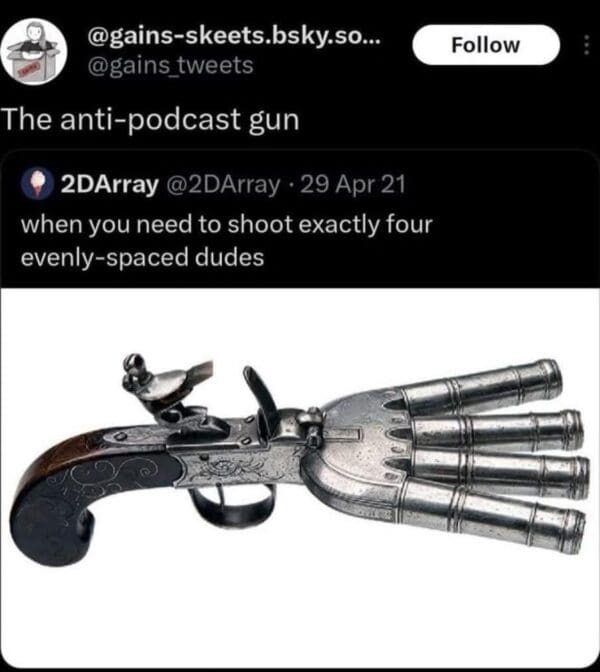600x672 pixels.
Task: Follow the gains_tweets account
Action: (x=486, y=45)
